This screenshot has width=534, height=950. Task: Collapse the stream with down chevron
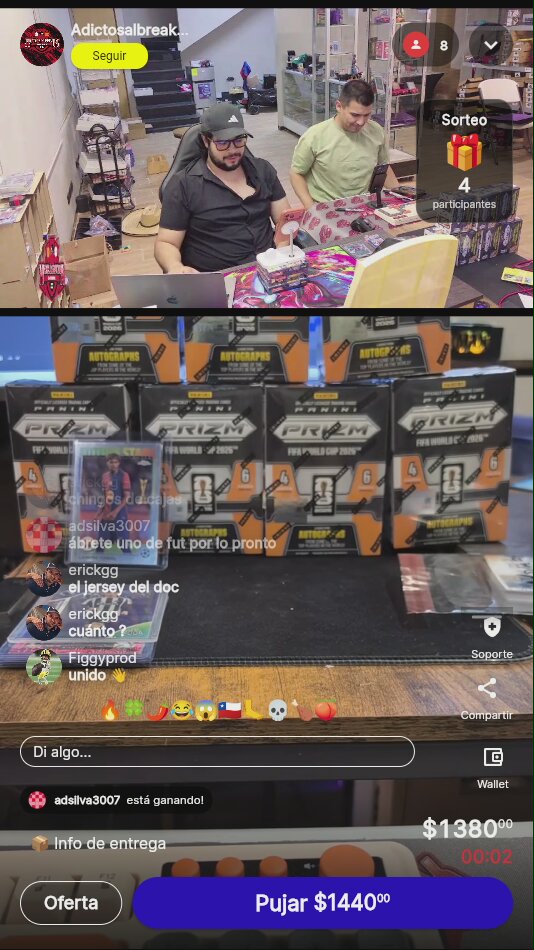491,45
